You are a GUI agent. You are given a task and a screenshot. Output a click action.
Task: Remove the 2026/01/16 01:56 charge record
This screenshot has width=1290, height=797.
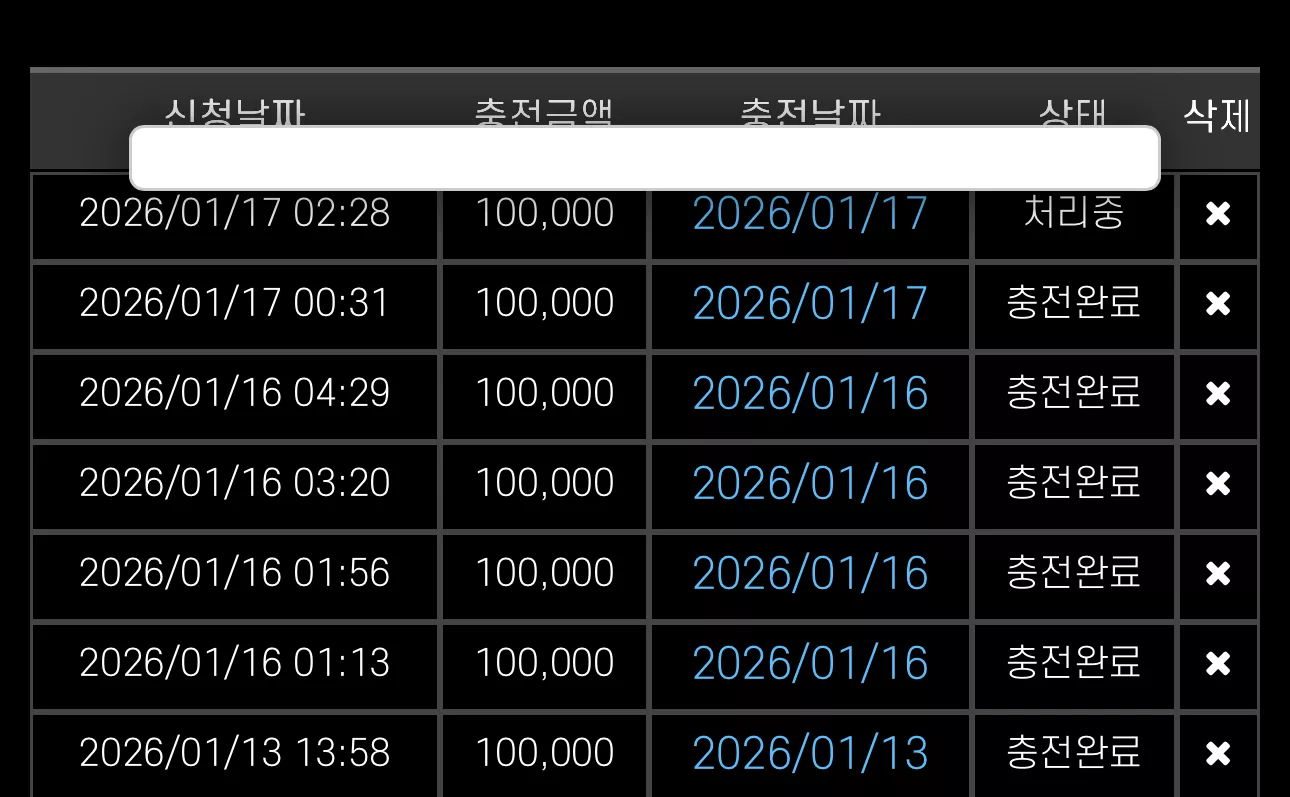pyautogui.click(x=1218, y=574)
